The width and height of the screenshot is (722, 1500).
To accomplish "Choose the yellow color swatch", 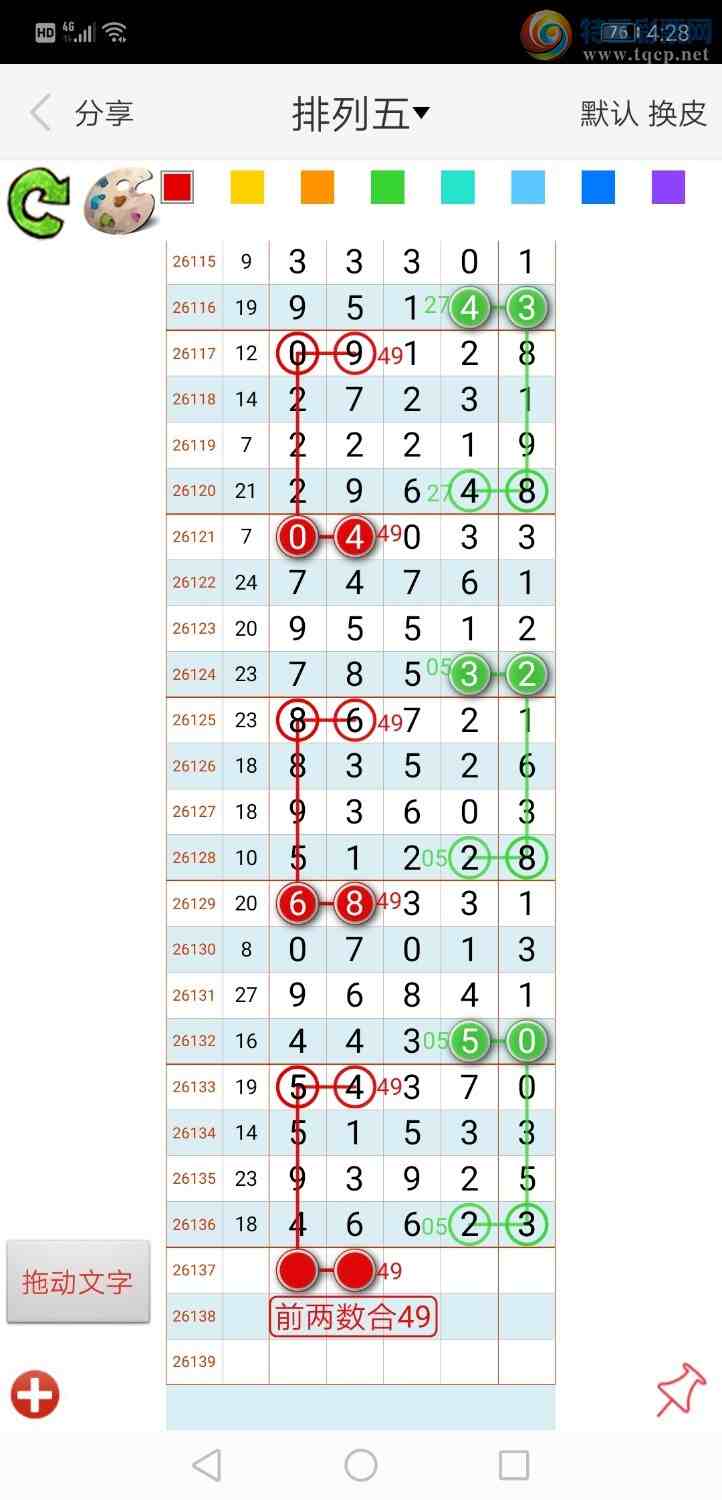I will (x=247, y=187).
